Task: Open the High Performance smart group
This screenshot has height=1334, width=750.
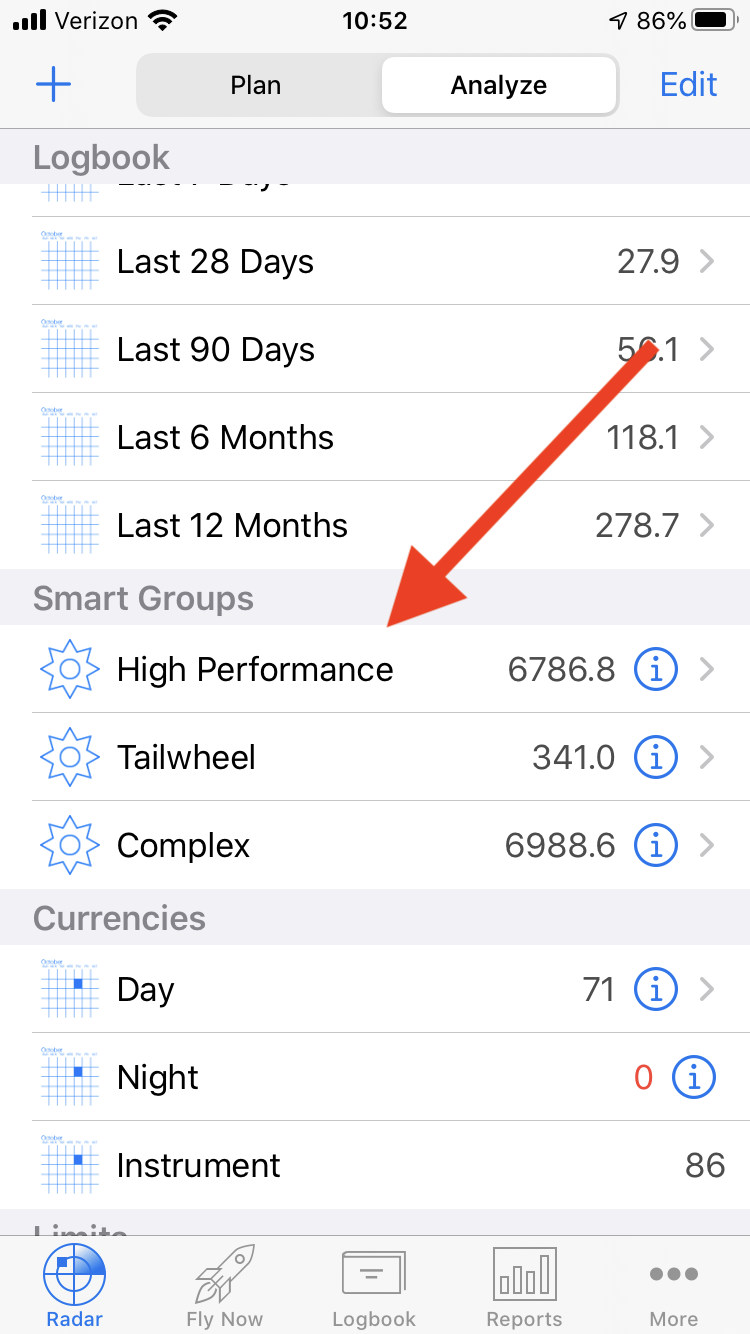Action: pos(375,669)
